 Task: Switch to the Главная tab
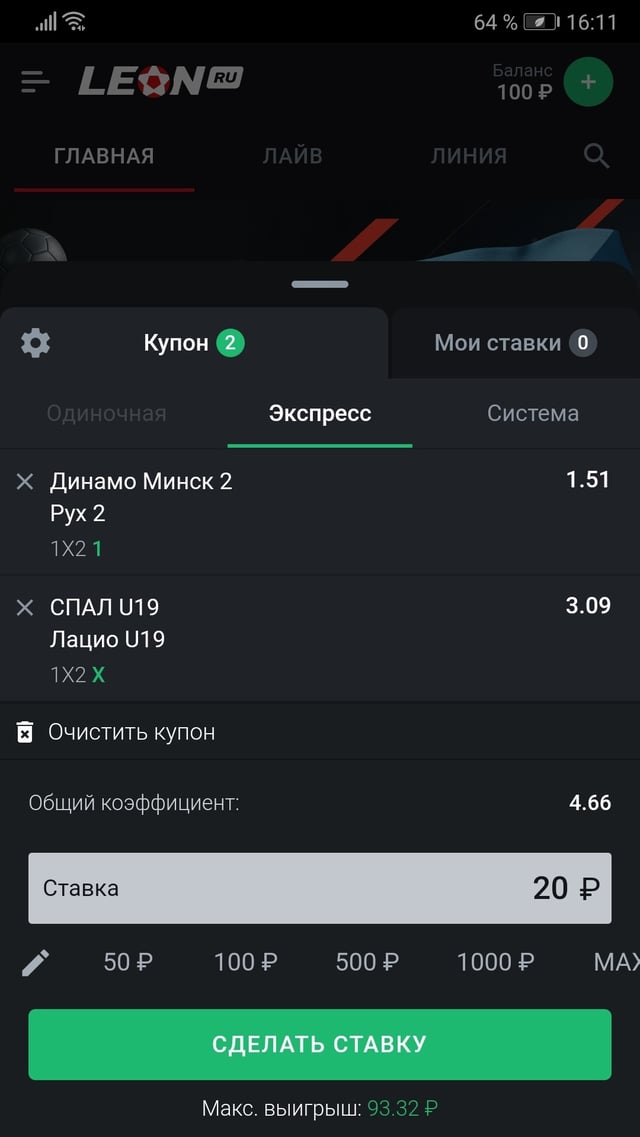[104, 156]
